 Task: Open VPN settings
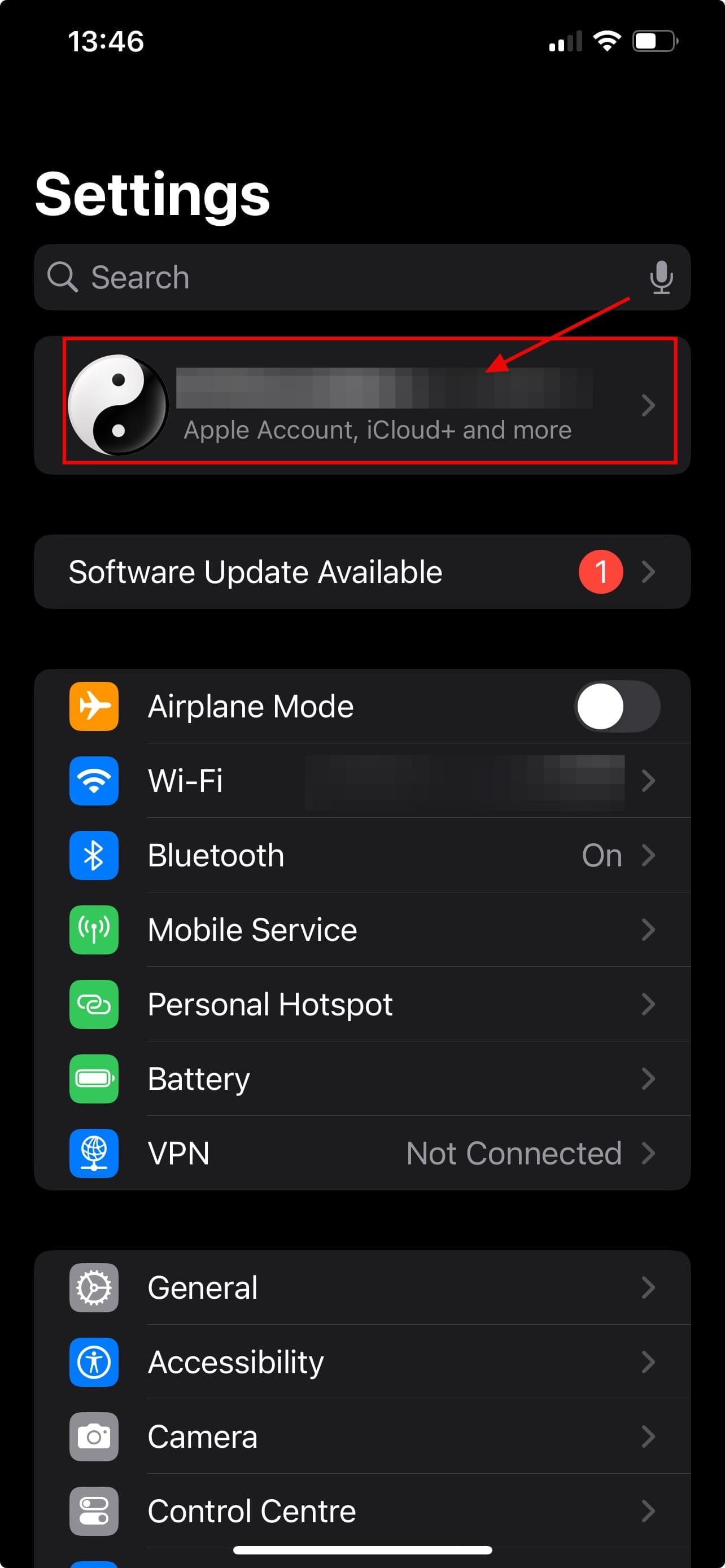363,1154
